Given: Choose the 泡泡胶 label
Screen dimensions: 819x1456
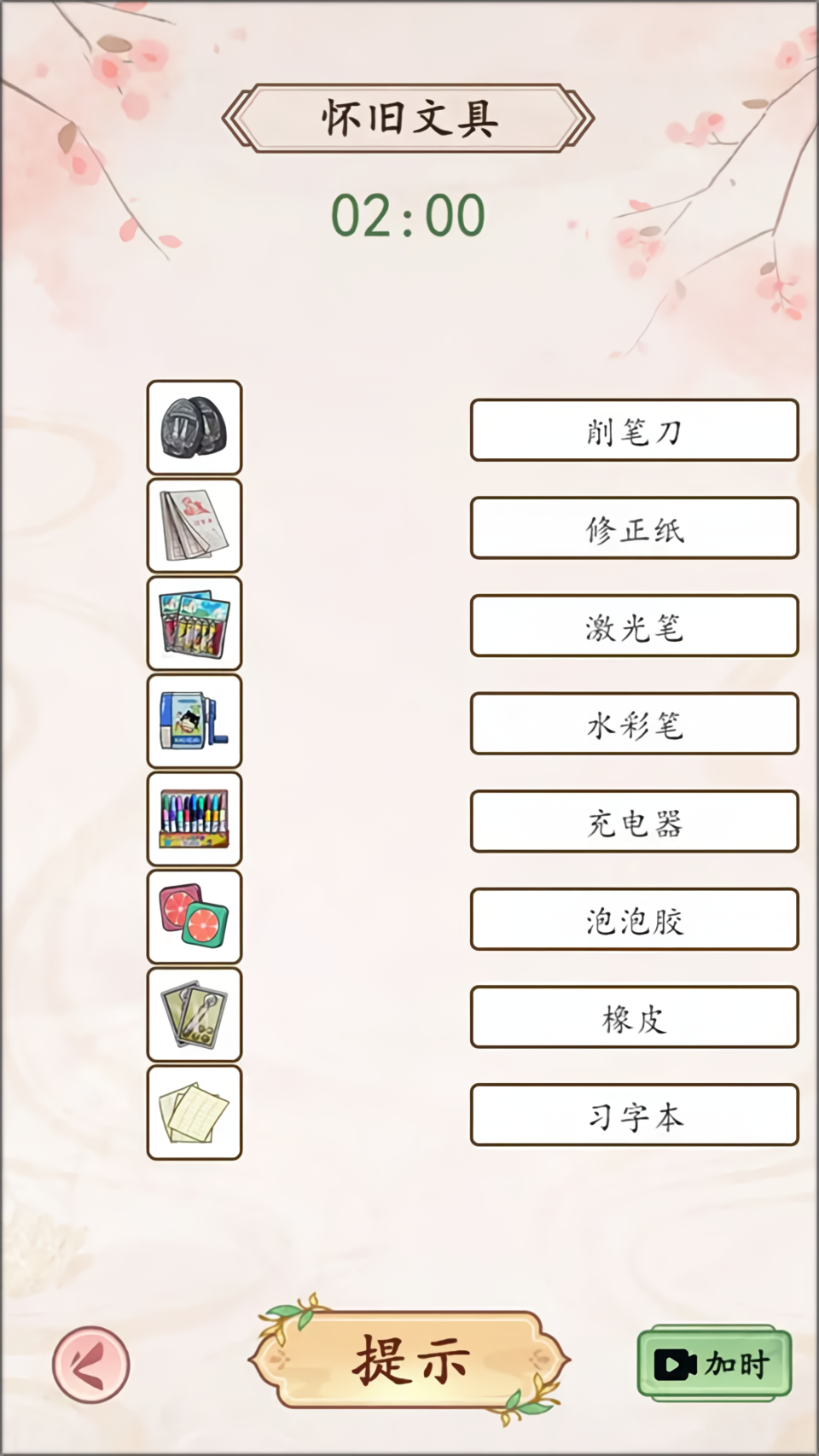Looking at the screenshot, I should click(x=634, y=920).
